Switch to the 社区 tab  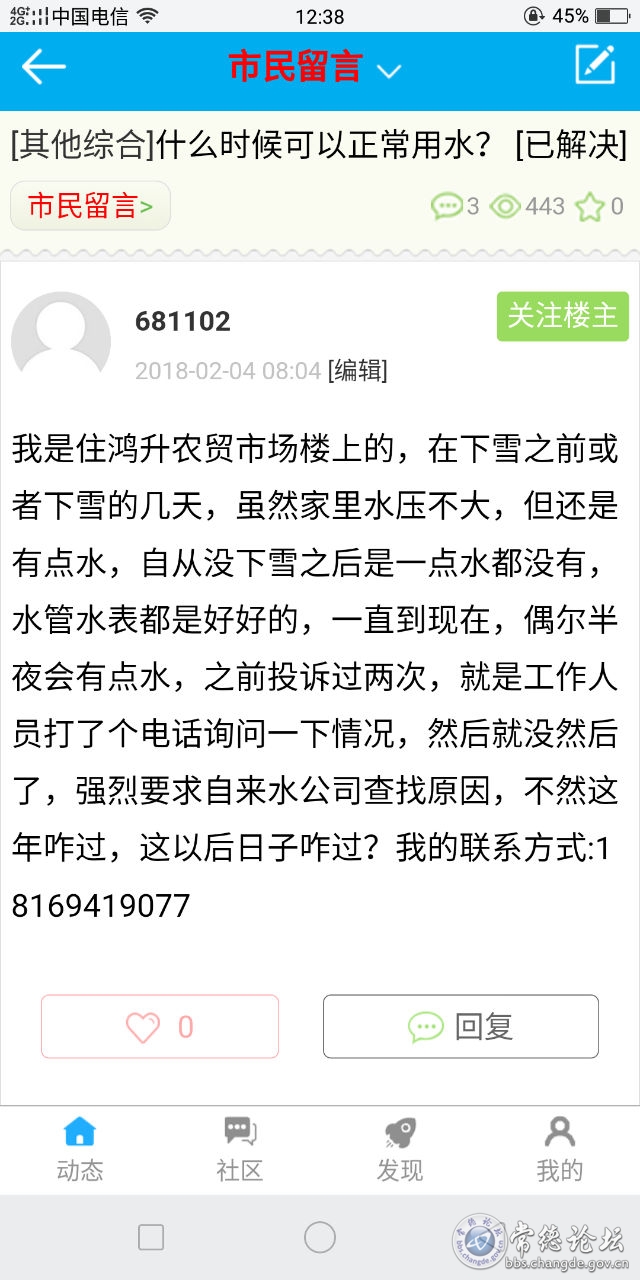pos(240,1150)
